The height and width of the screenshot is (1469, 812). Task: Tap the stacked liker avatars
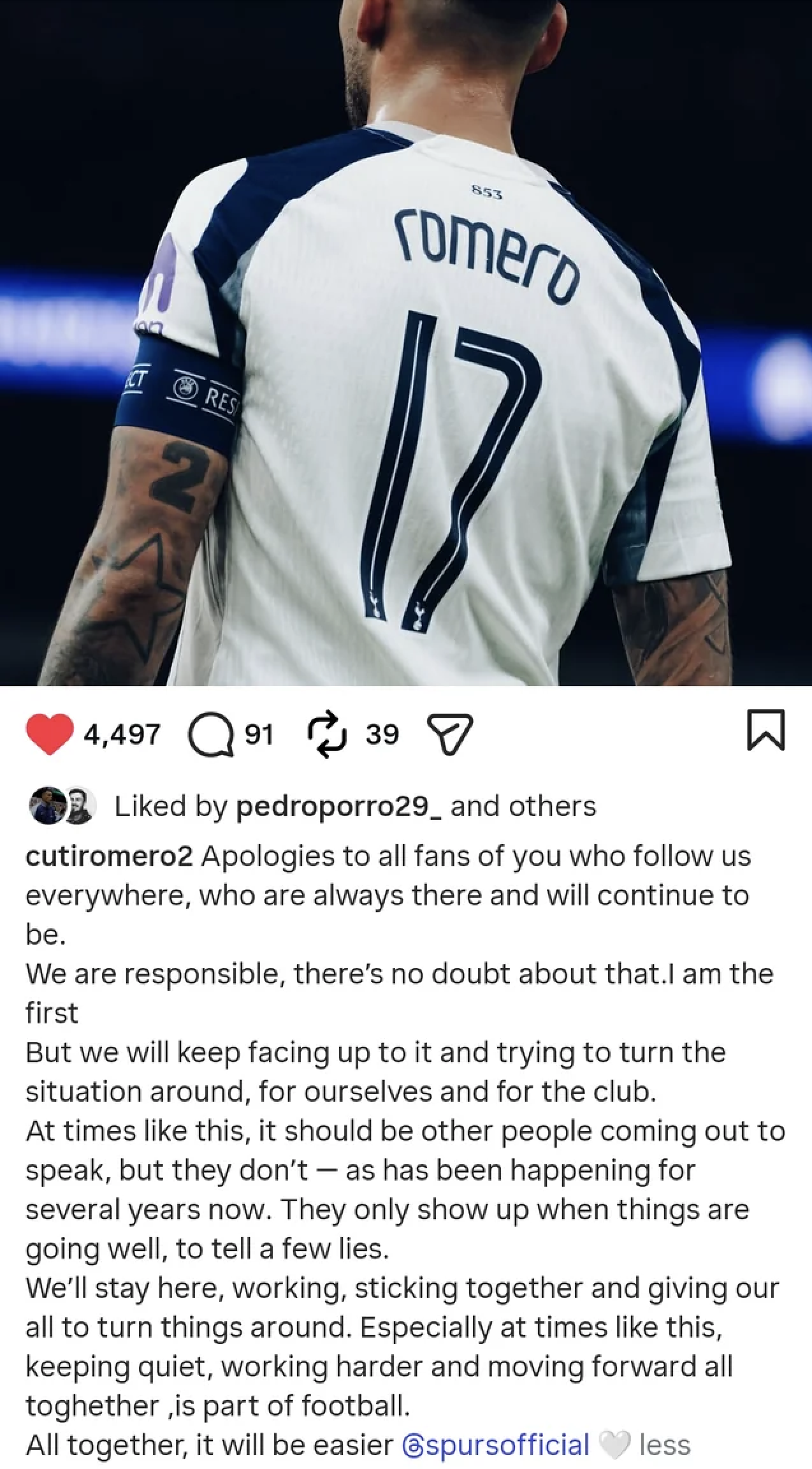pyautogui.click(x=62, y=805)
